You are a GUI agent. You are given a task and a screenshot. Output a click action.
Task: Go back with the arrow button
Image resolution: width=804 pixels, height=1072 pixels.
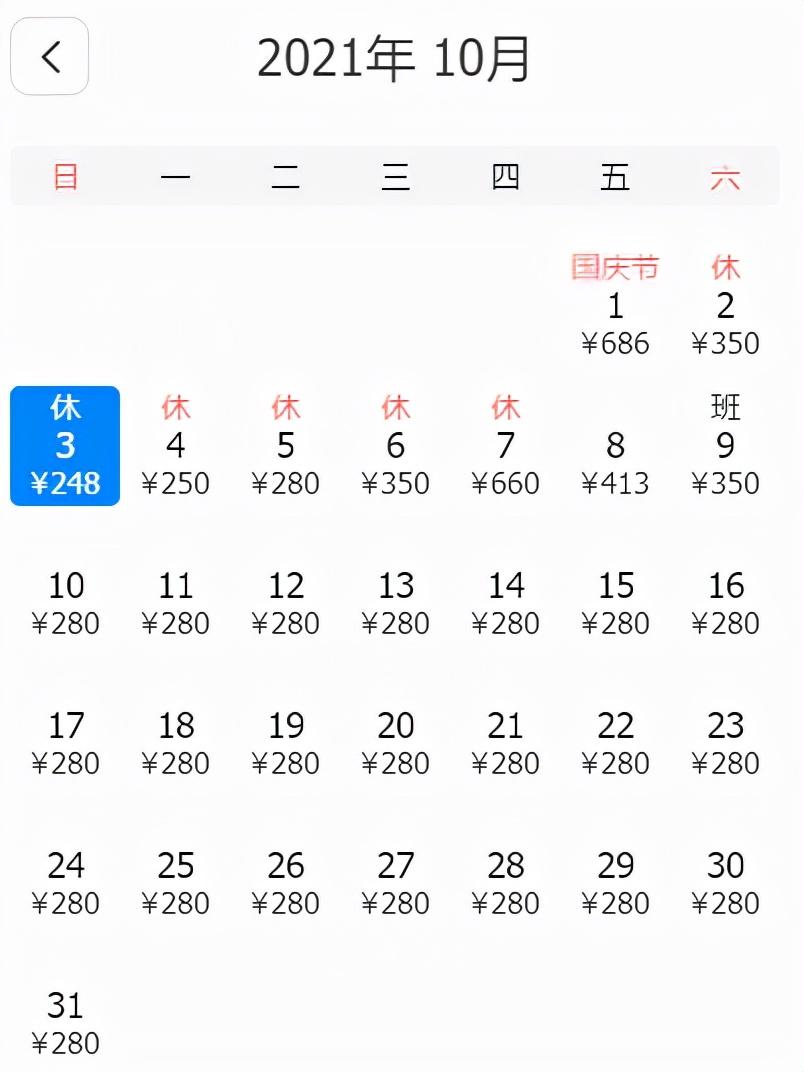pos(49,56)
